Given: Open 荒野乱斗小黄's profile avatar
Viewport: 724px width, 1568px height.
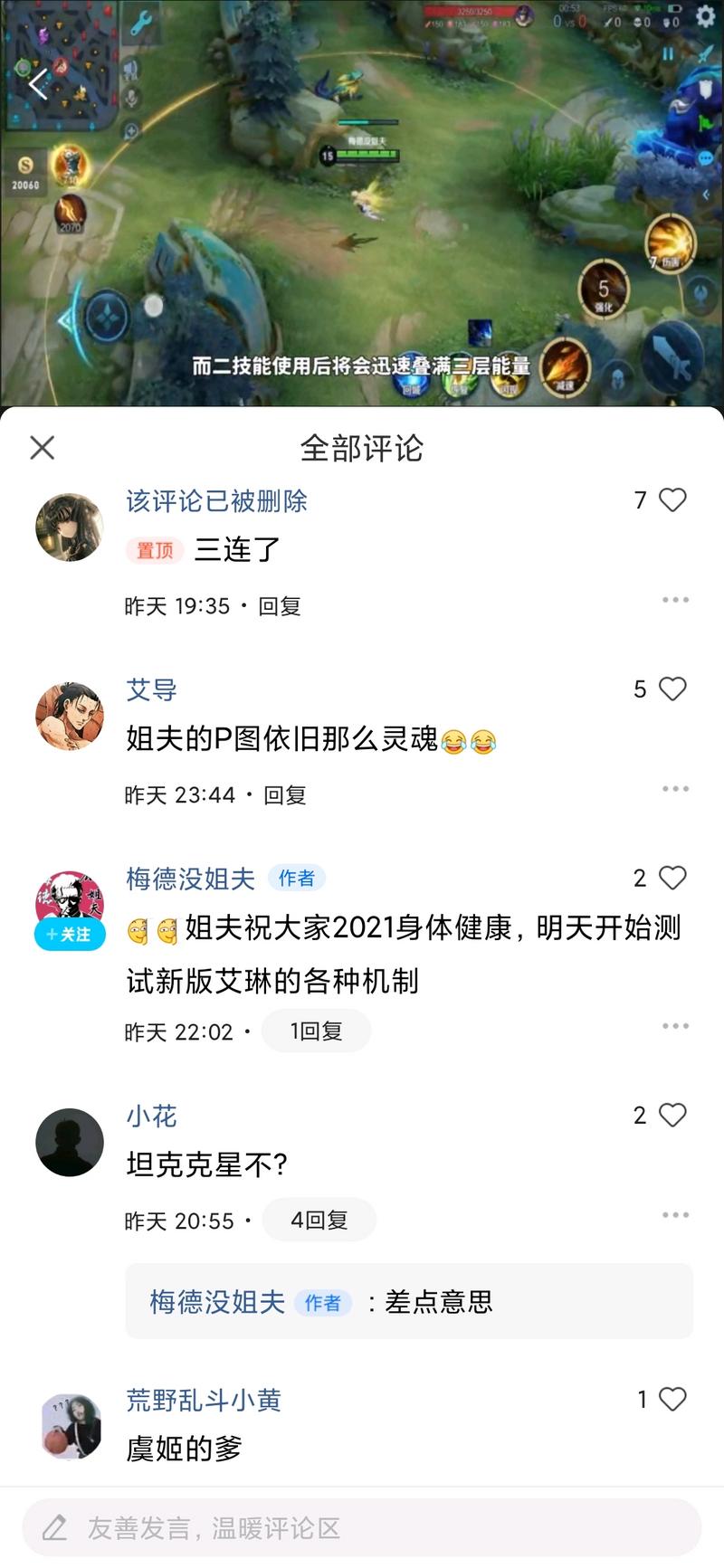Looking at the screenshot, I should pyautogui.click(x=70, y=1426).
